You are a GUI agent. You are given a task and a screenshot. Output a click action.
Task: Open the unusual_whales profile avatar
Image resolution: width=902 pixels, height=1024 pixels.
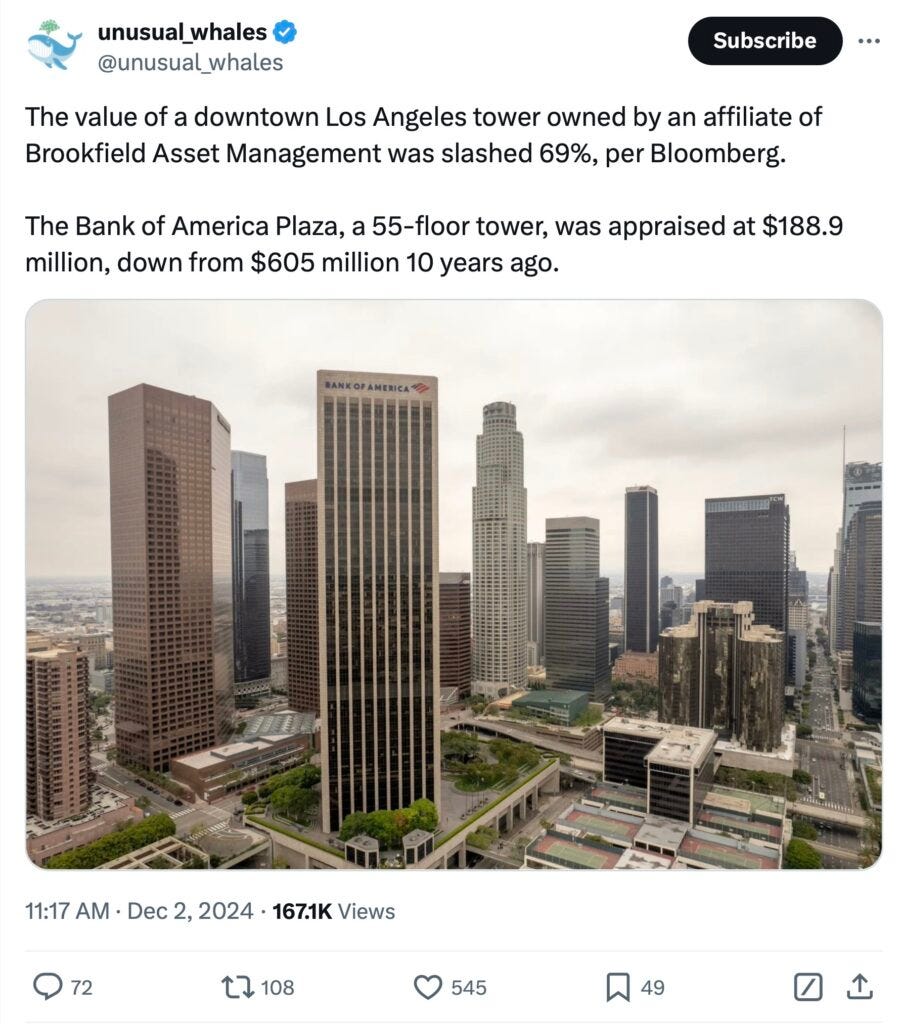(x=53, y=46)
